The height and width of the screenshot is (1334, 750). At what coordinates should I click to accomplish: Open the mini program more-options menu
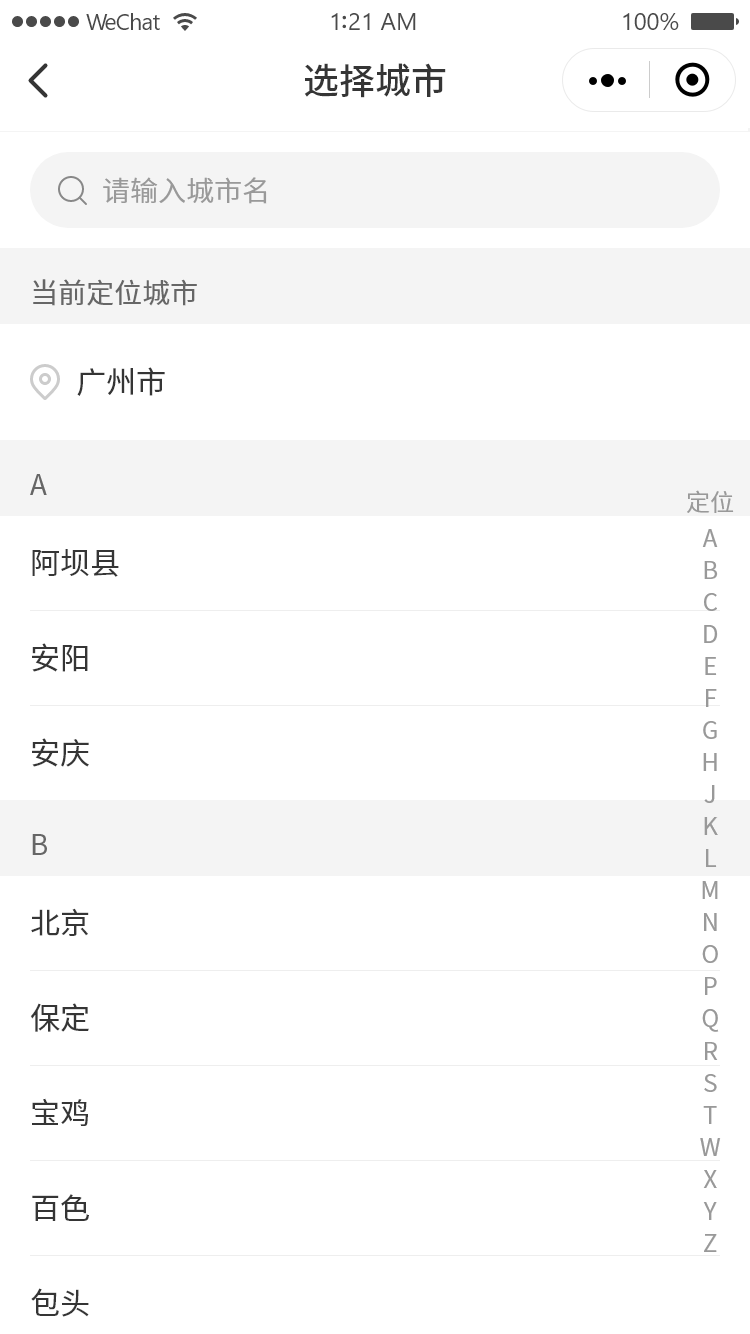[x=607, y=80]
